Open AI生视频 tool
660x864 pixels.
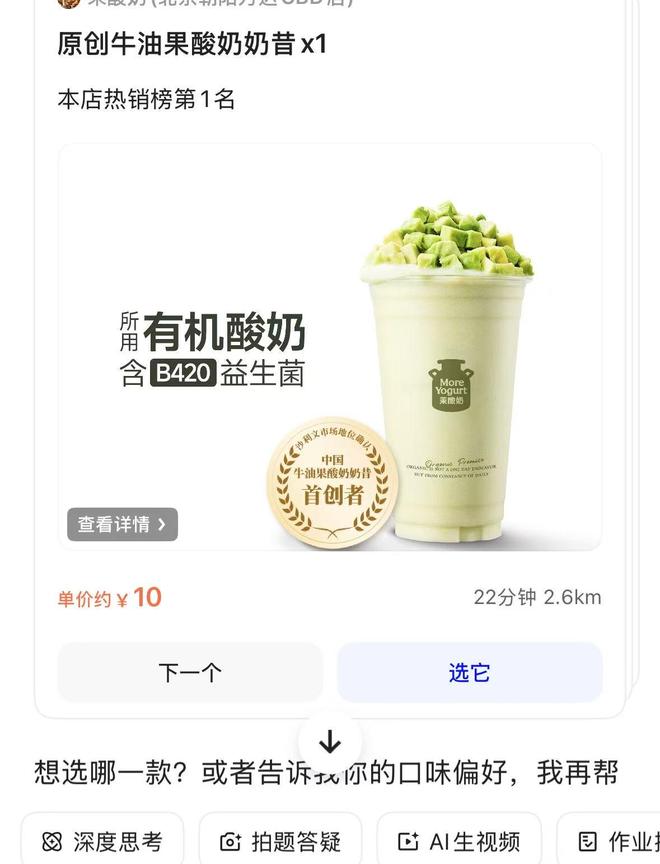[459, 841]
